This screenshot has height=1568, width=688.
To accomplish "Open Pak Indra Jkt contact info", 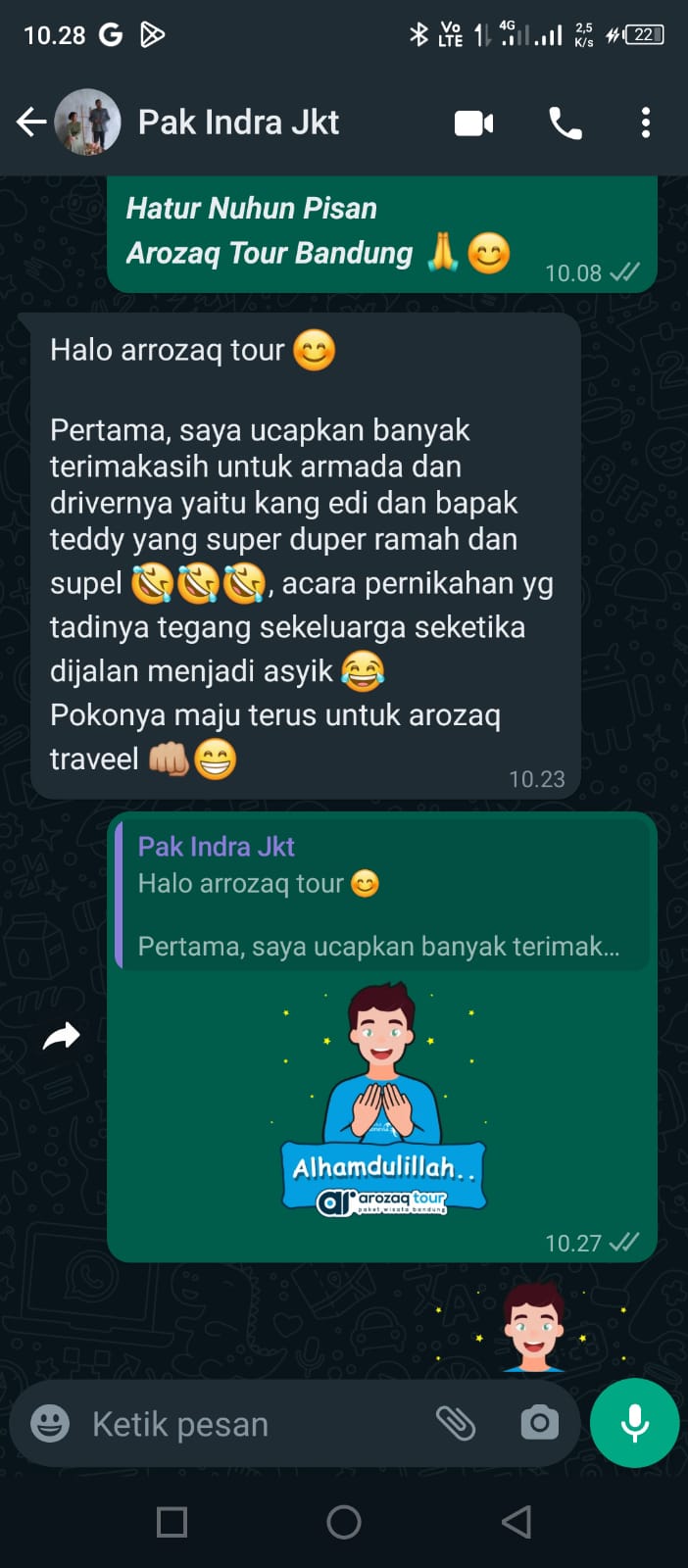I will tap(238, 122).
